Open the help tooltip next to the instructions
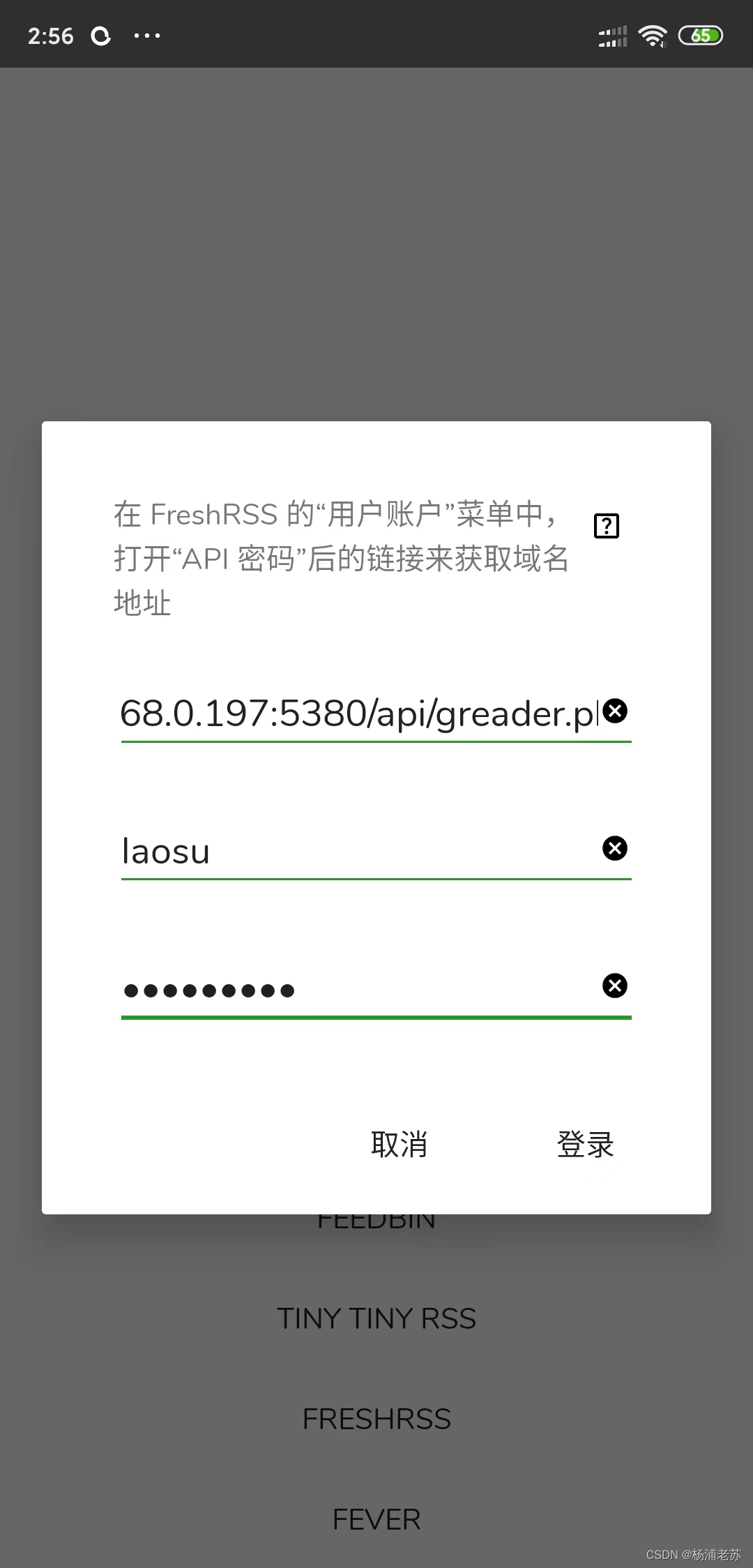753x1568 pixels. (x=606, y=525)
